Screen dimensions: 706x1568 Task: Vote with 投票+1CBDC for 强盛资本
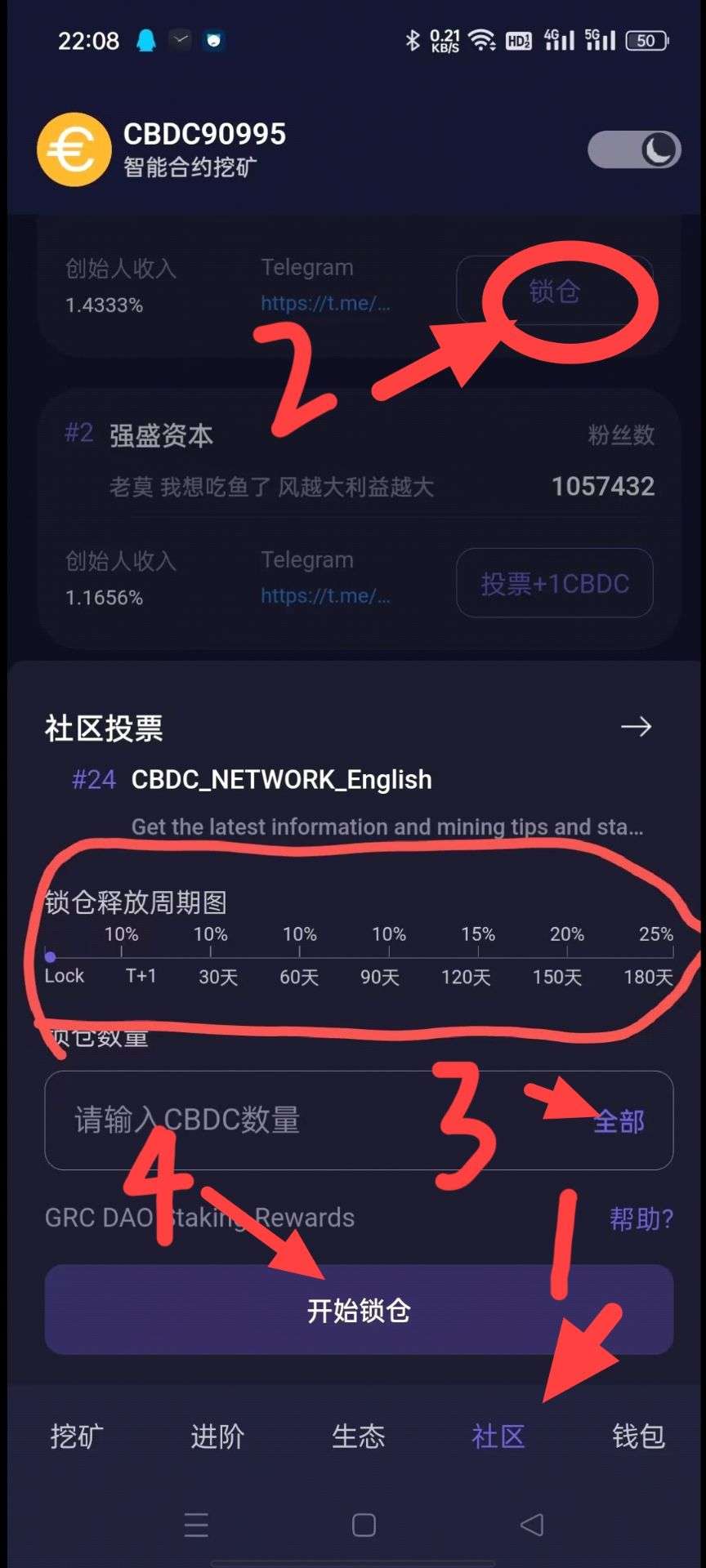point(554,583)
